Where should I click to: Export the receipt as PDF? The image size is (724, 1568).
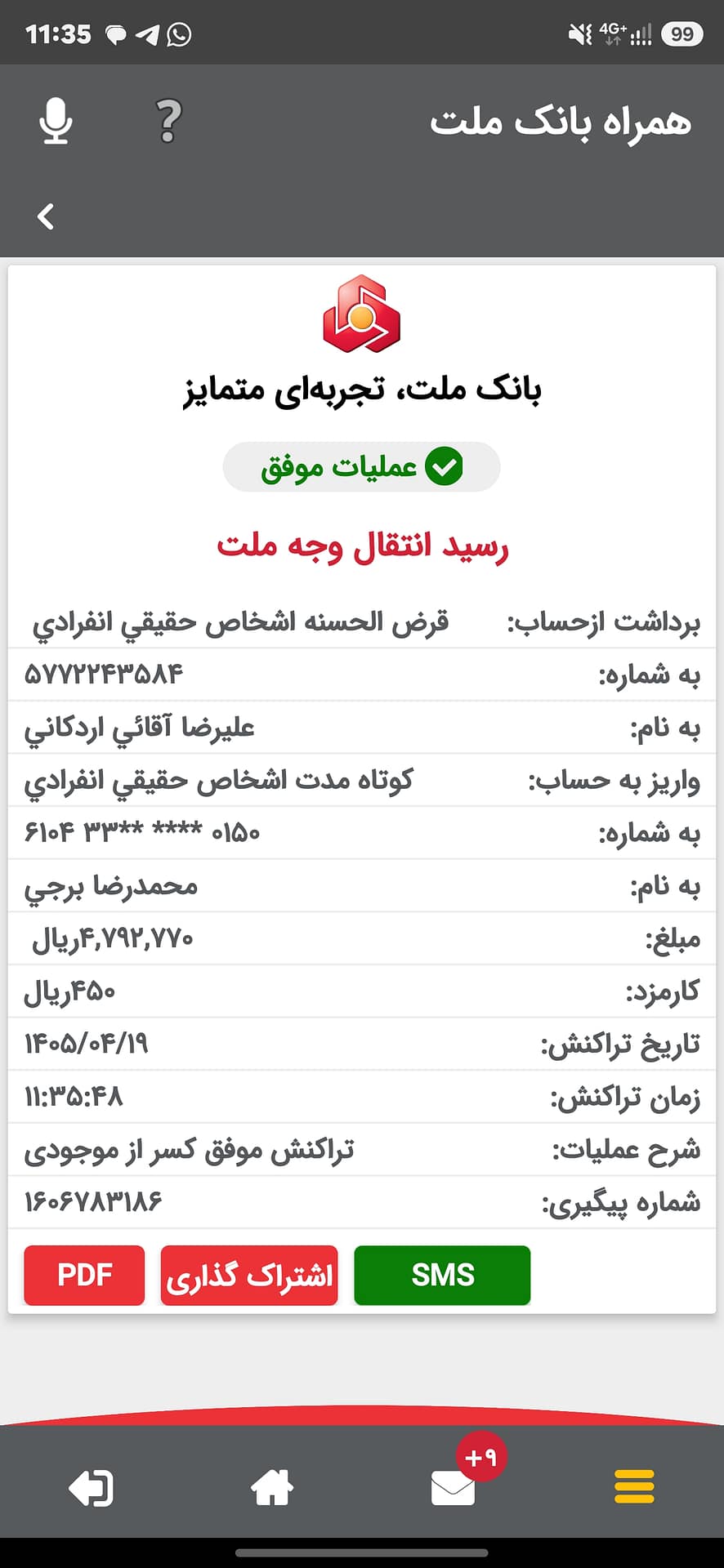(x=84, y=1275)
